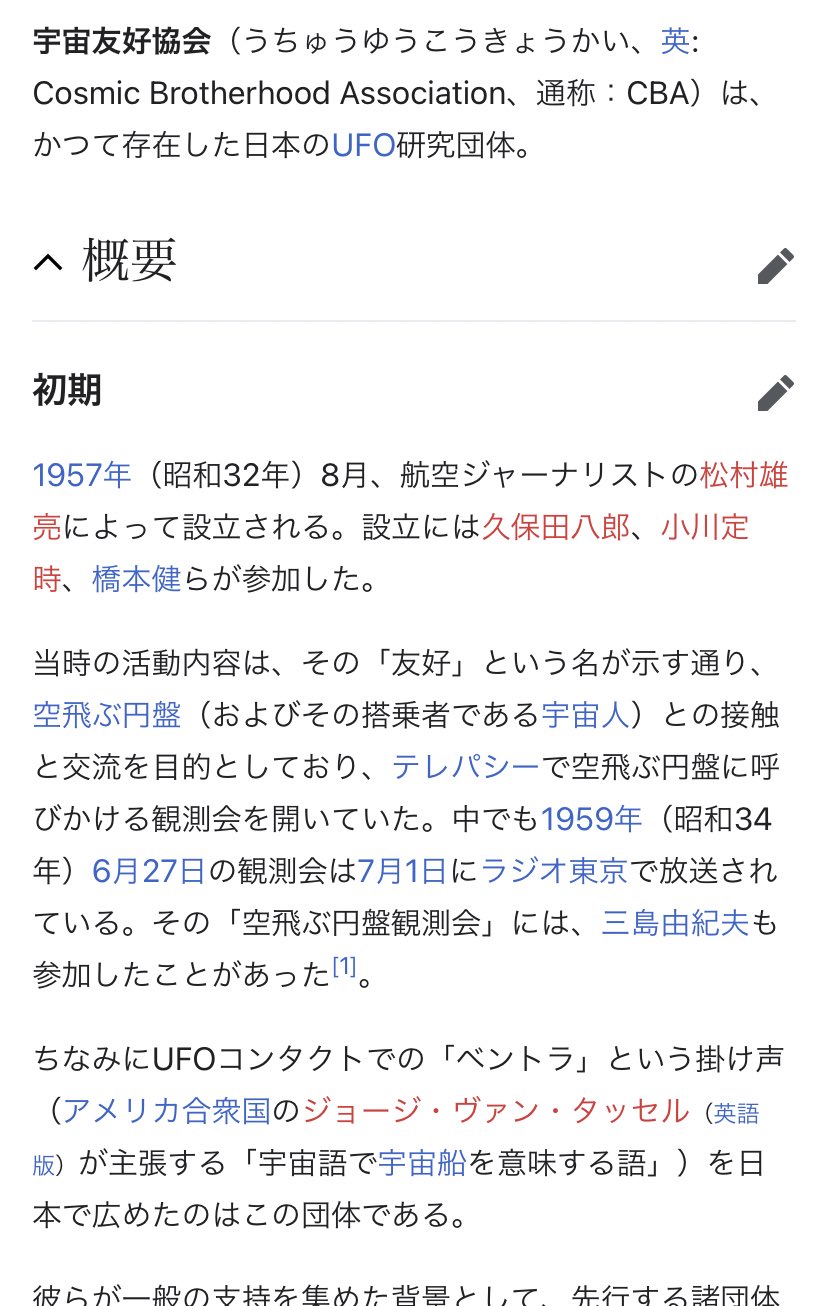Collapse the 概要 section

47,263
